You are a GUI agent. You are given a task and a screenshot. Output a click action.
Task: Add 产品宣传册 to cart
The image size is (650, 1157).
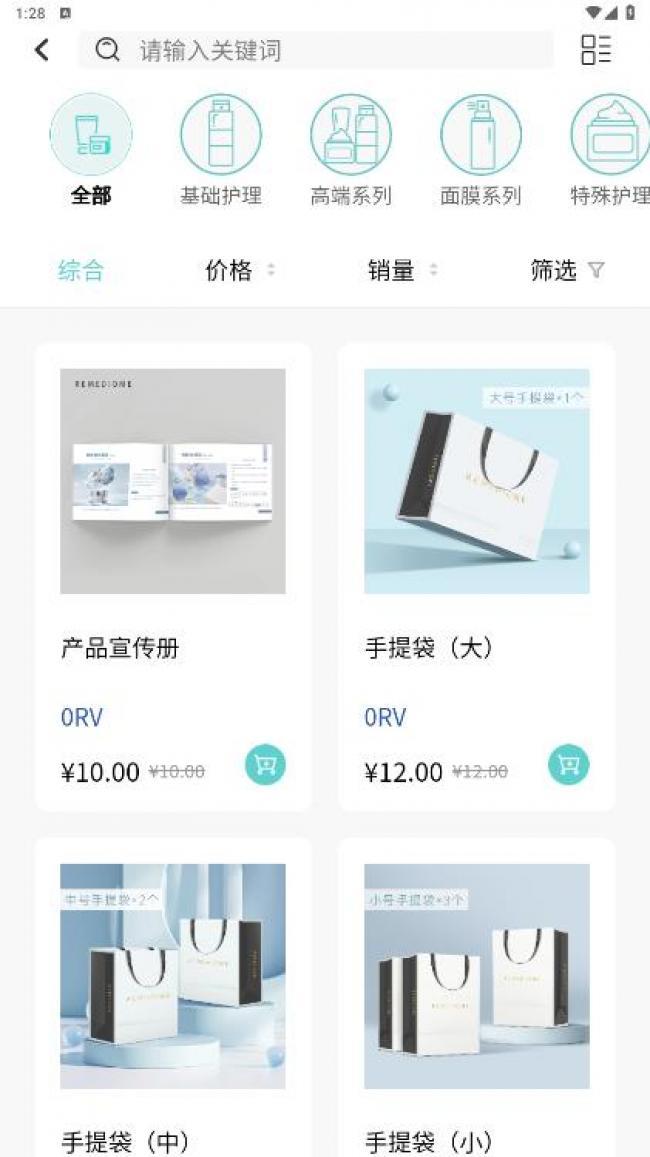[265, 765]
